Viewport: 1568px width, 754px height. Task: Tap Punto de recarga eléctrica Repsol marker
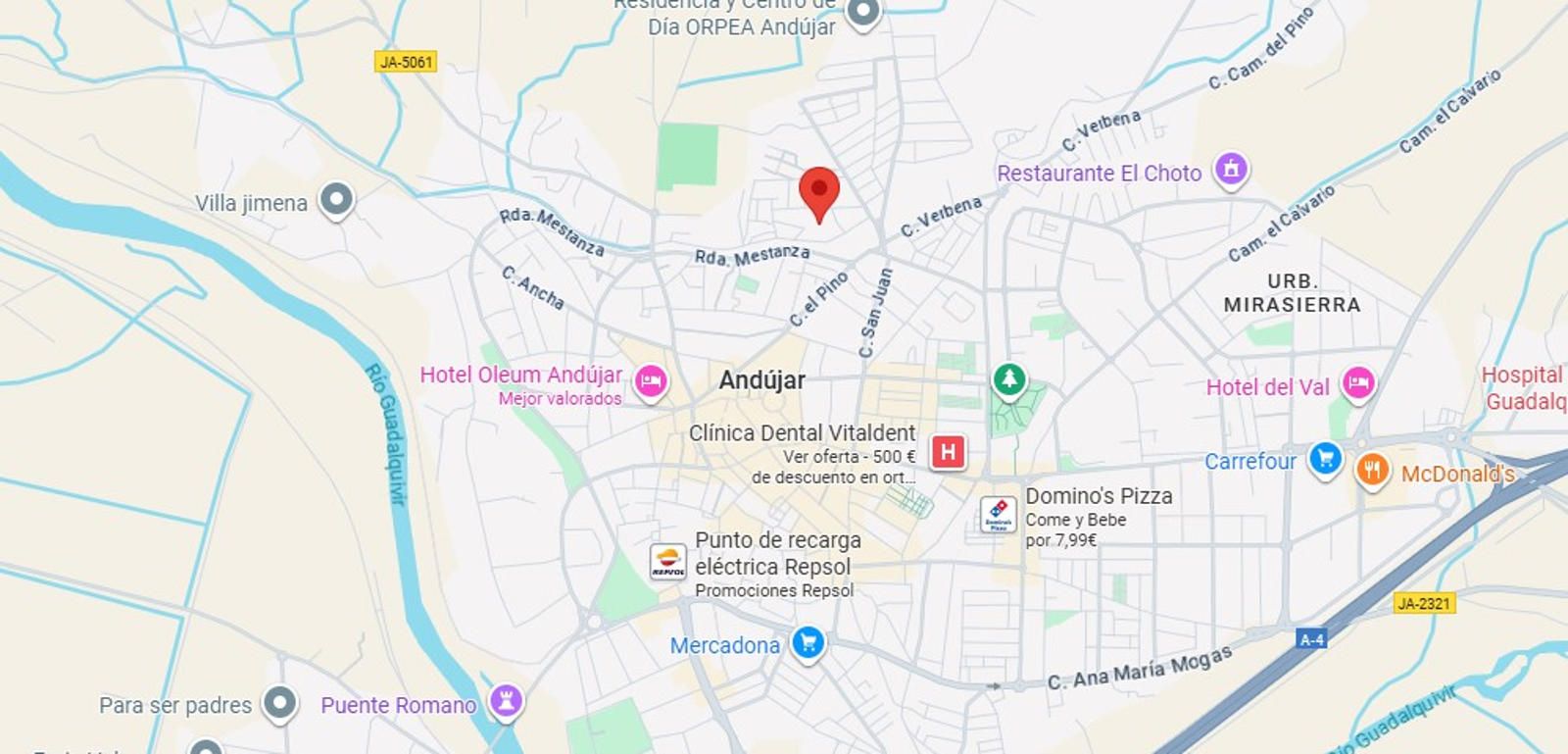[667, 562]
